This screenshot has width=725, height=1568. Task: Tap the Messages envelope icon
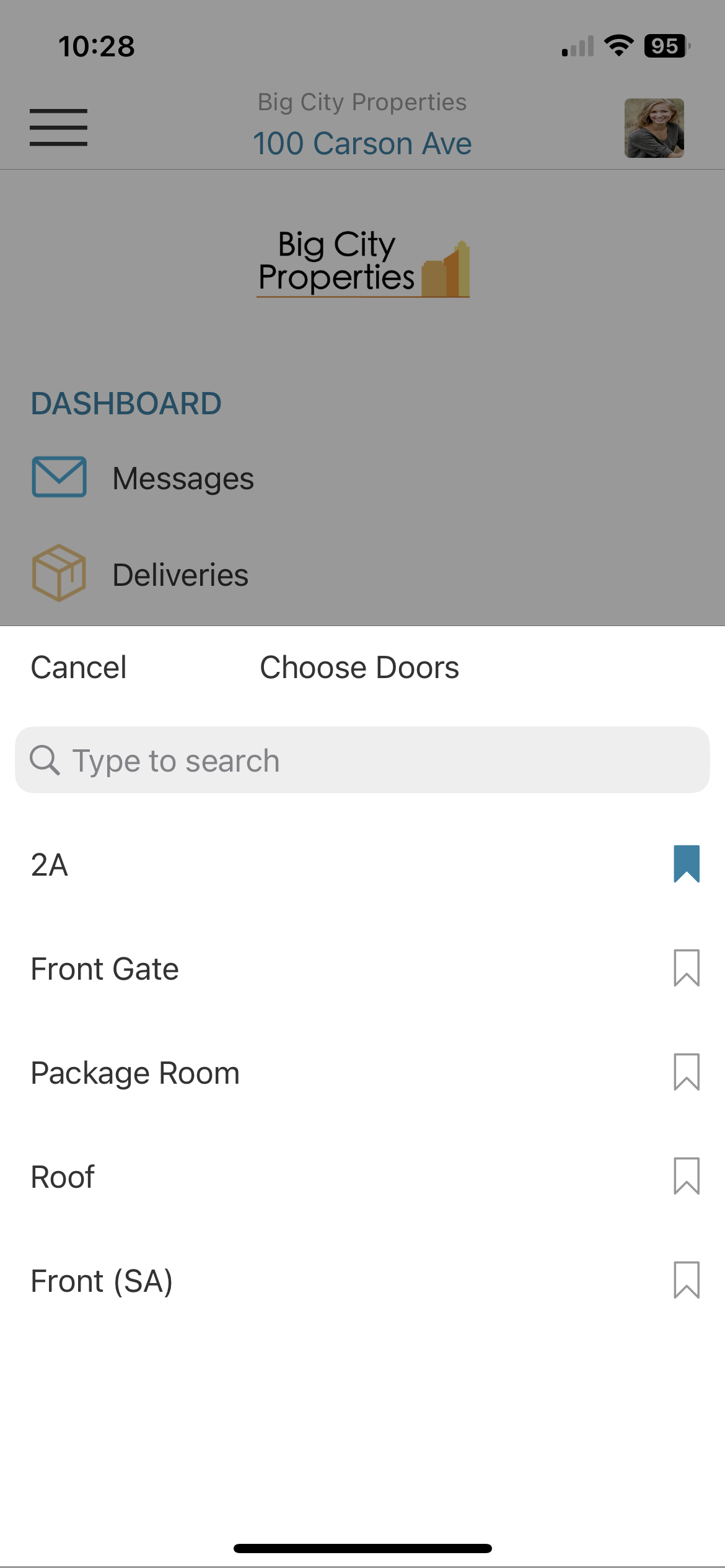pos(58,477)
